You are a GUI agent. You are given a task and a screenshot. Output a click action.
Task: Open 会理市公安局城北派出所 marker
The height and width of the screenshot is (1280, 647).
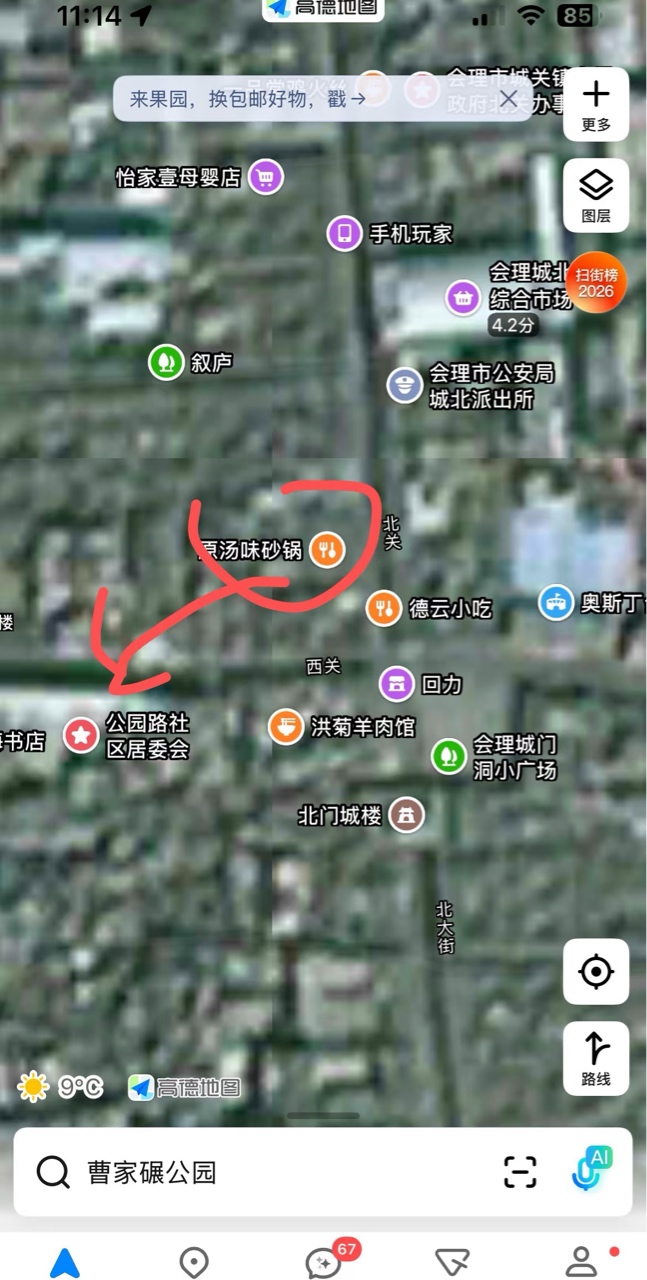[405, 385]
